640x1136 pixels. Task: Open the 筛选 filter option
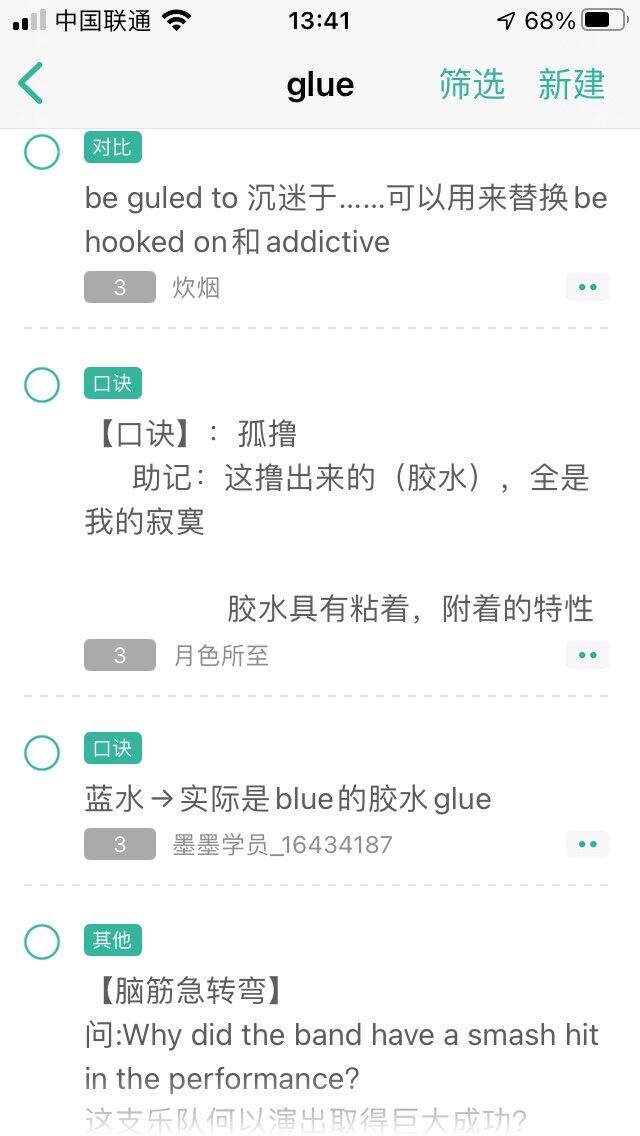tap(472, 84)
